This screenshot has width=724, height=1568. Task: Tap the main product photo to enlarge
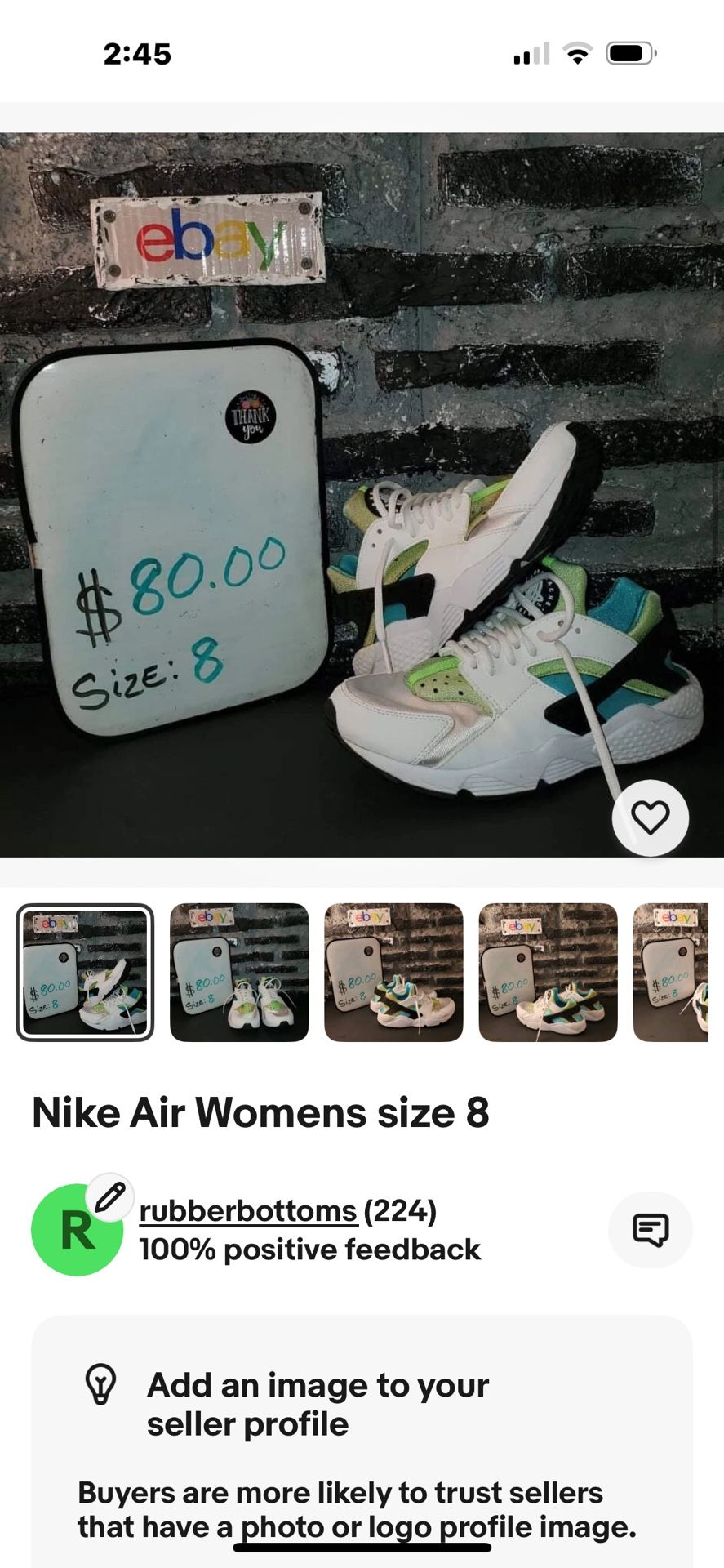[x=362, y=490]
